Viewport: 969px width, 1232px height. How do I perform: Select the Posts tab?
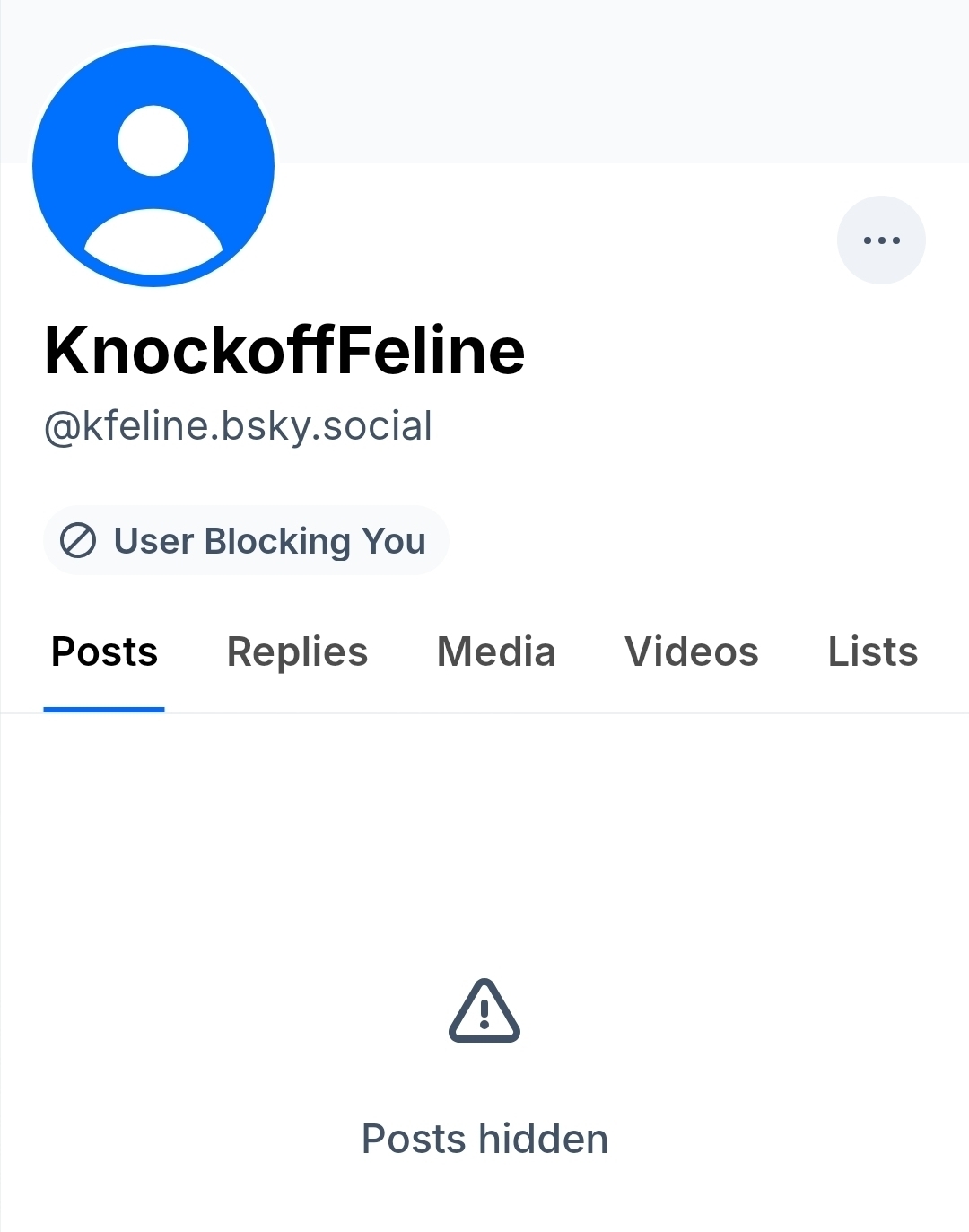coord(104,652)
